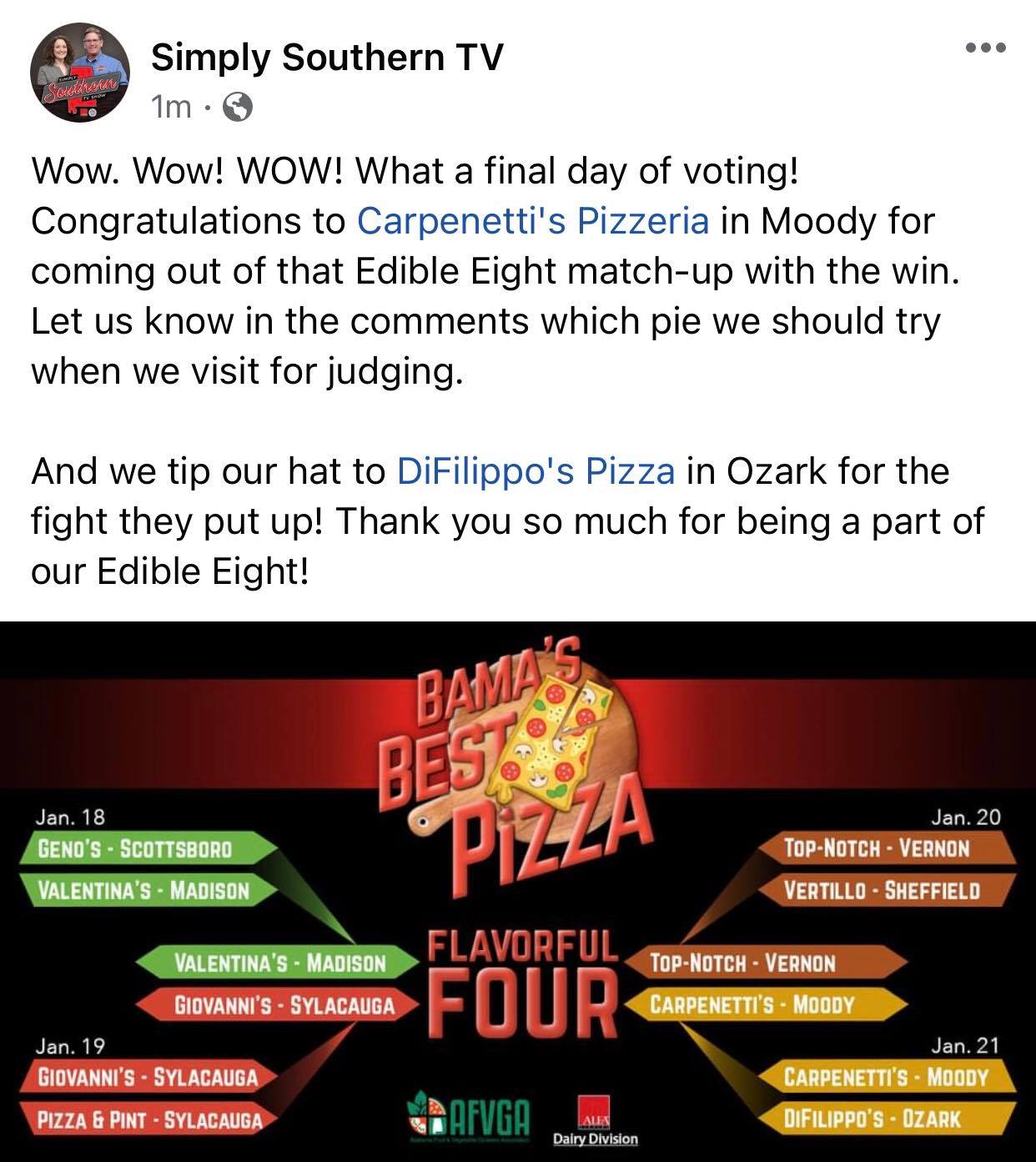Visit Carpenetti's Pizzeria page link
This screenshot has width=1036, height=1162.
pyautogui.click(x=533, y=221)
